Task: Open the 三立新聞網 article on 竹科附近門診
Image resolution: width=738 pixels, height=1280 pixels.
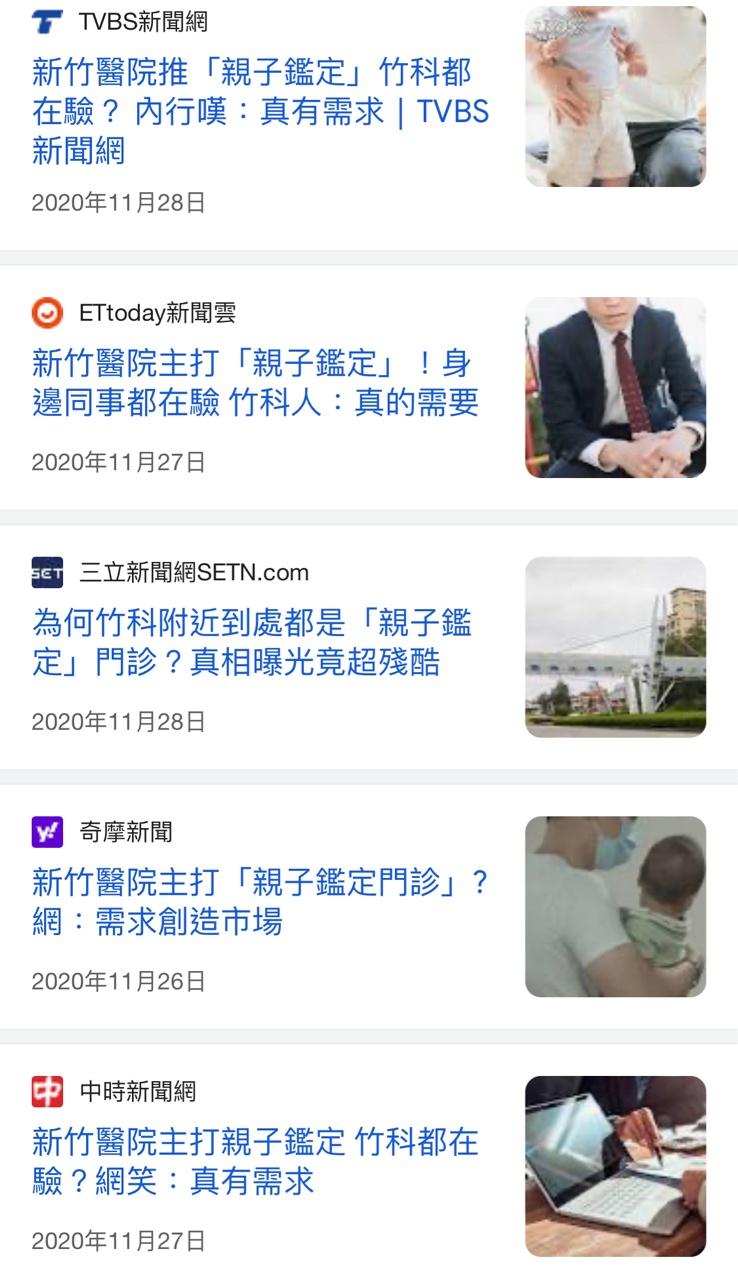Action: tap(251, 642)
